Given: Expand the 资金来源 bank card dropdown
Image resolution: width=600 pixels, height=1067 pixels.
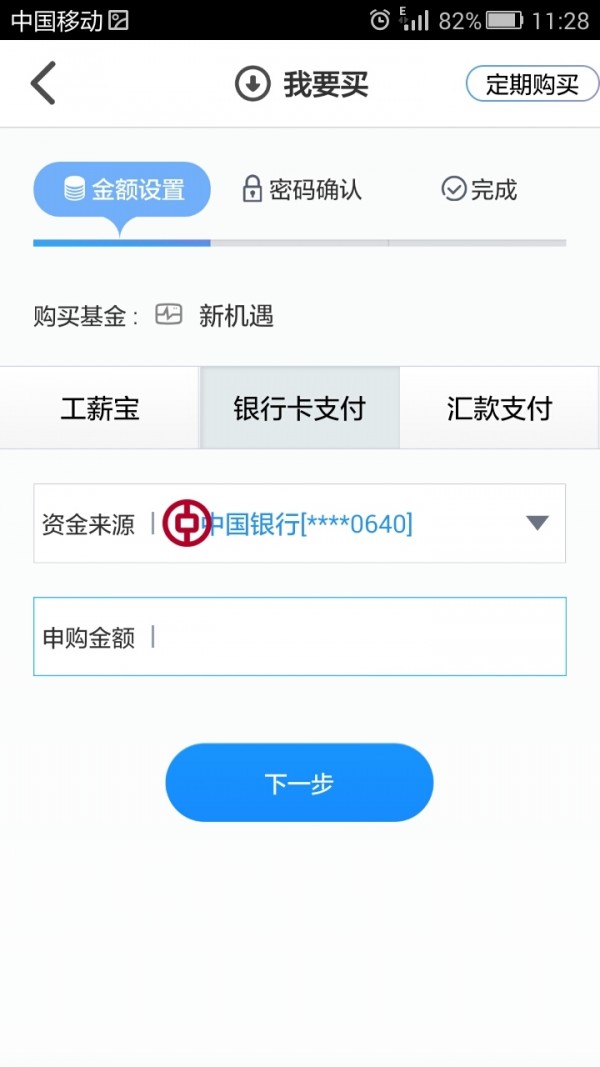Looking at the screenshot, I should pos(537,523).
